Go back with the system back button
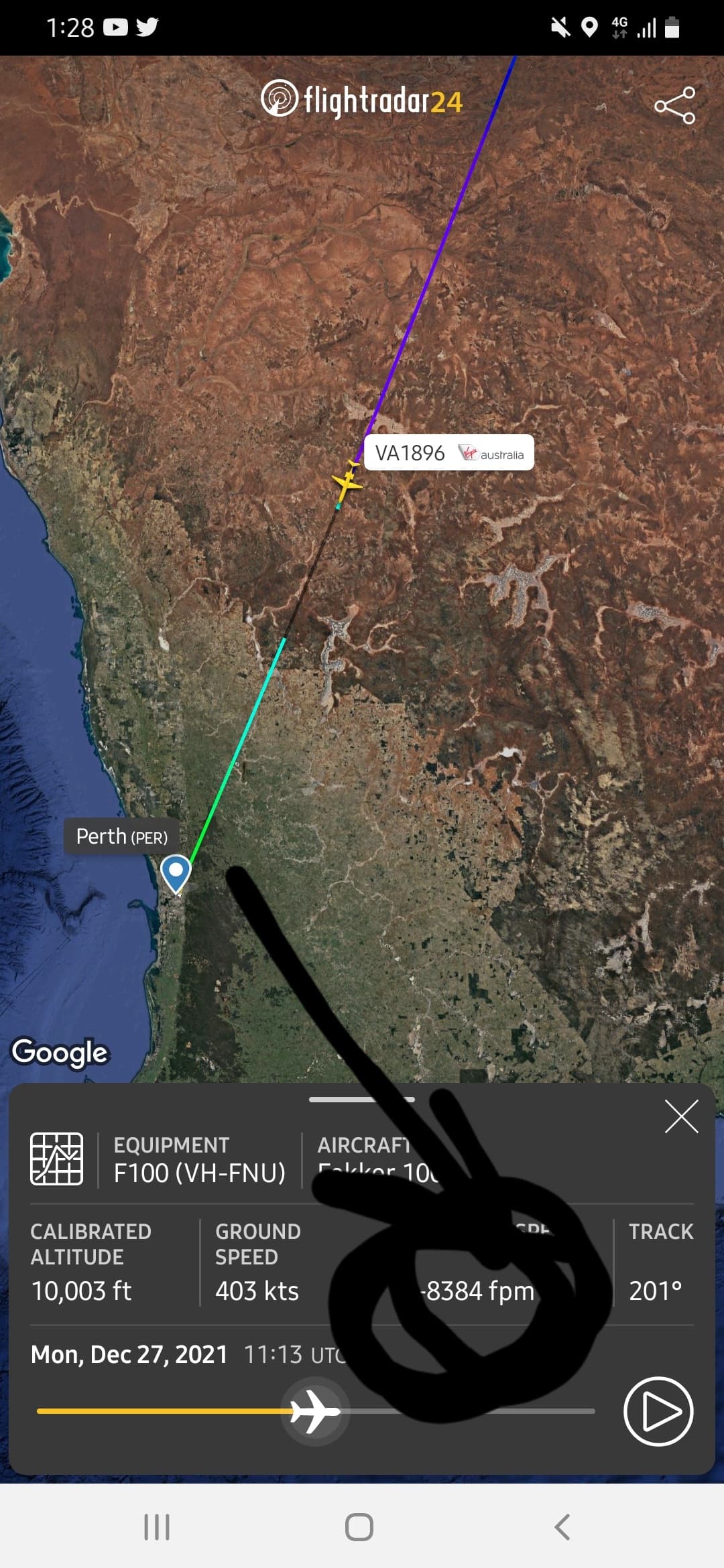724x1568 pixels. pos(562,1527)
